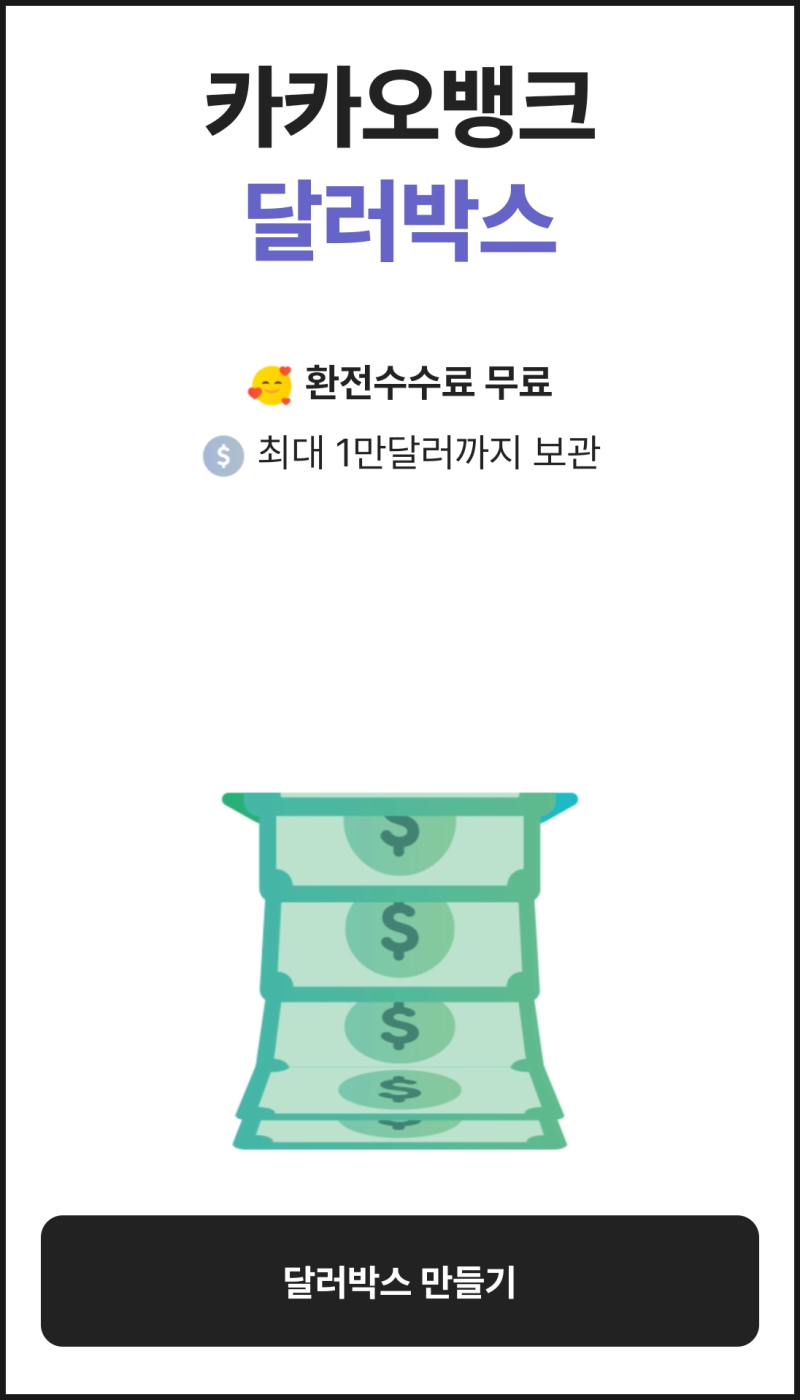The width and height of the screenshot is (800, 1400).
Task: Tap the benefits list area
Action: pos(400,420)
